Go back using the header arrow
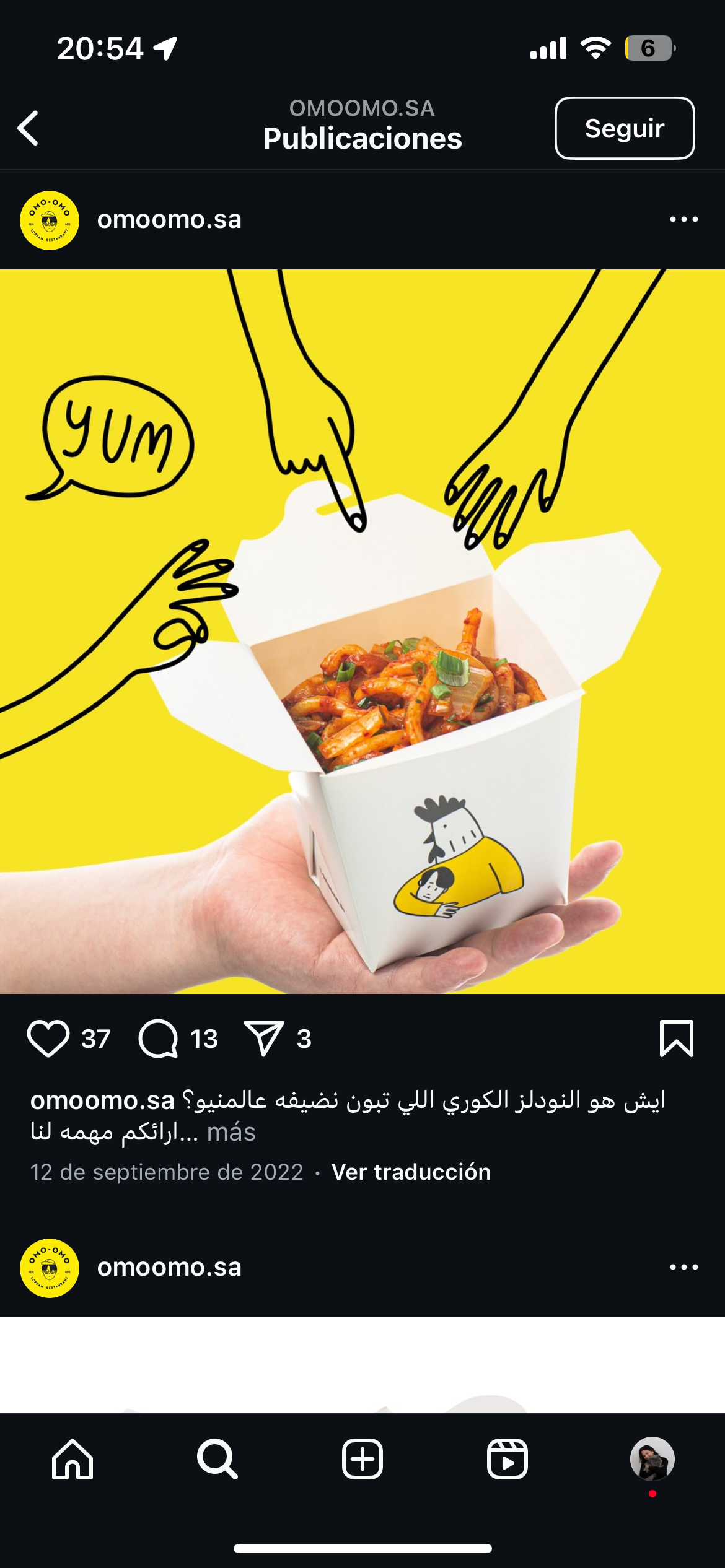 point(28,128)
